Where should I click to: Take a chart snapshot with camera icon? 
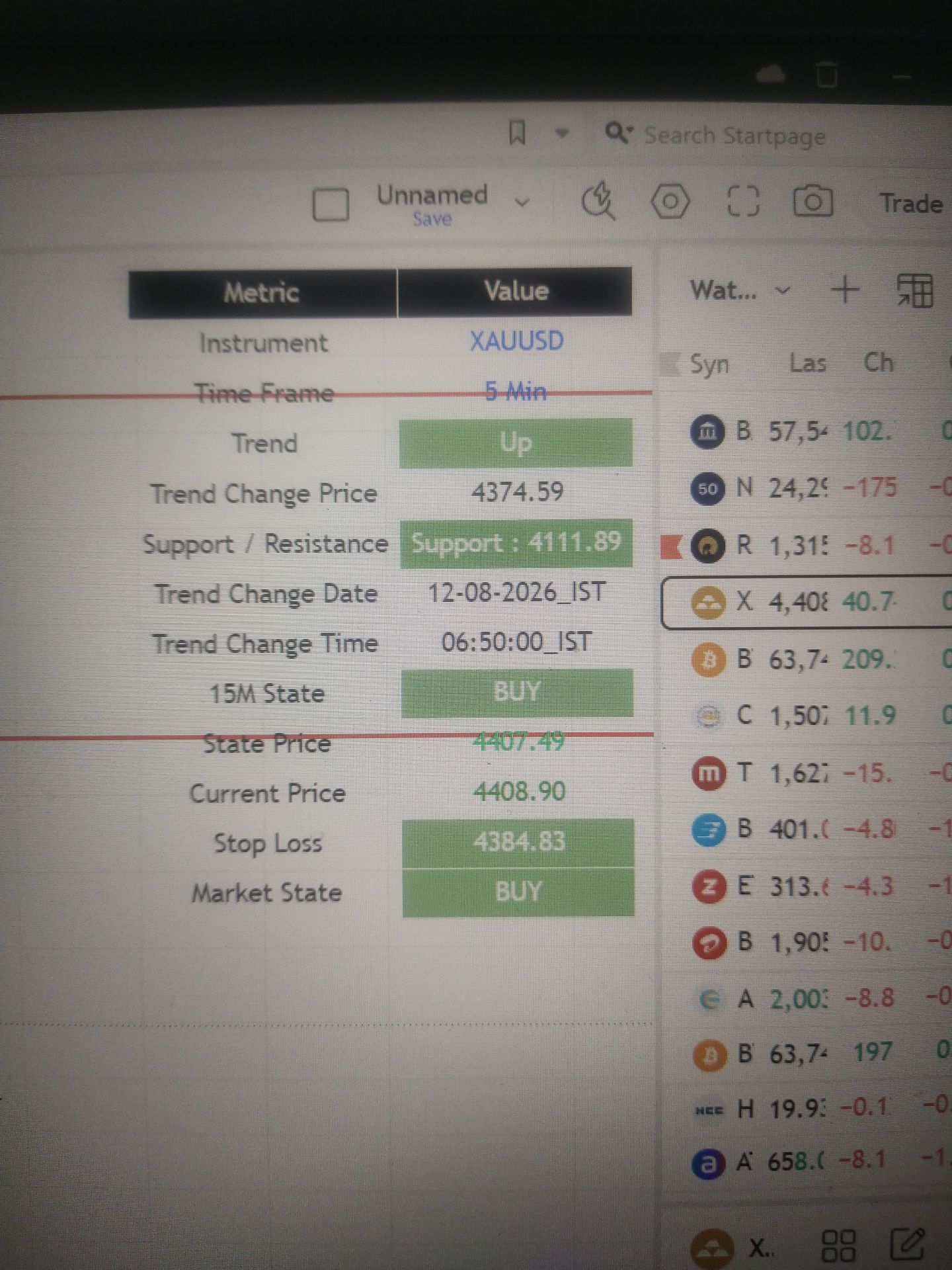(x=813, y=201)
